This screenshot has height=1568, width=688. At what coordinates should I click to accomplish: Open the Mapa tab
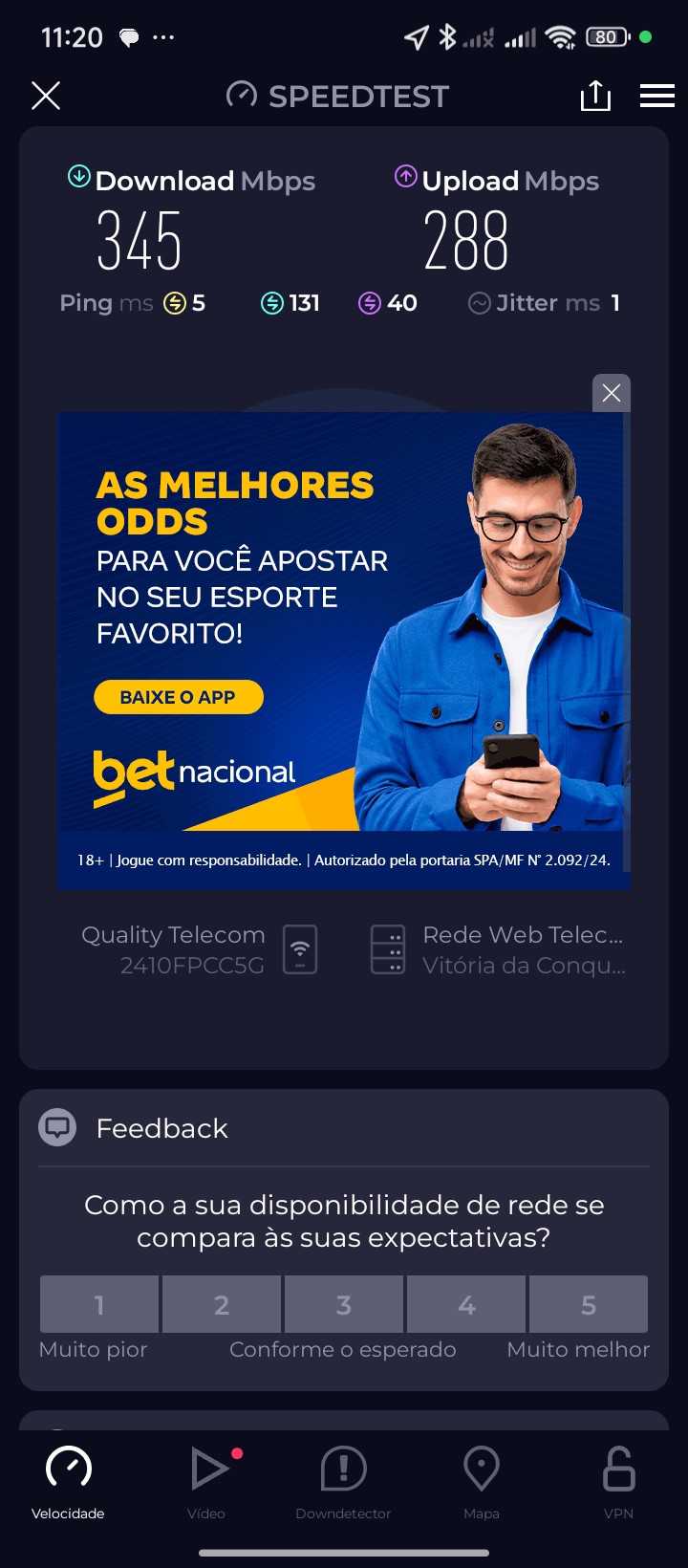[x=482, y=1482]
